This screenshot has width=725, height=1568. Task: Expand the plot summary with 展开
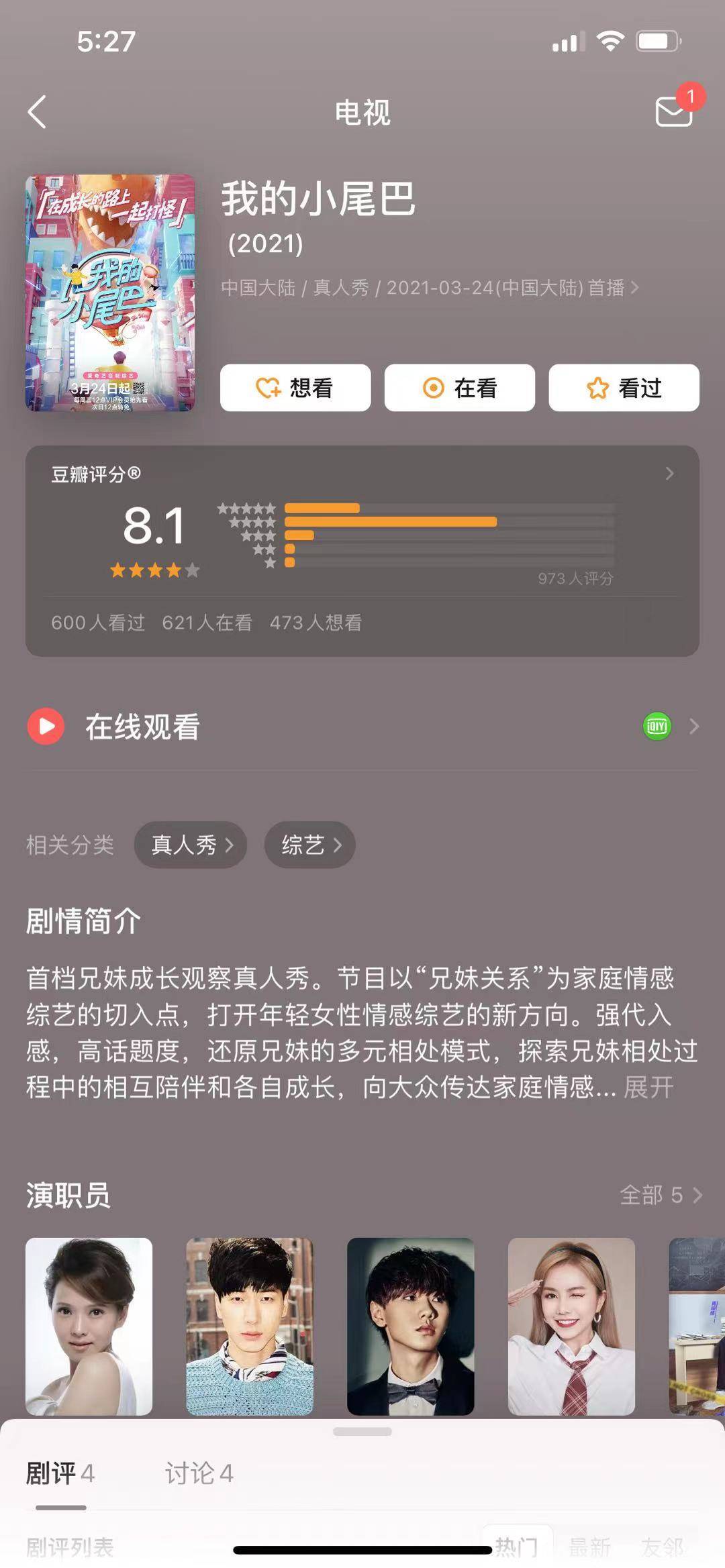(x=648, y=1088)
